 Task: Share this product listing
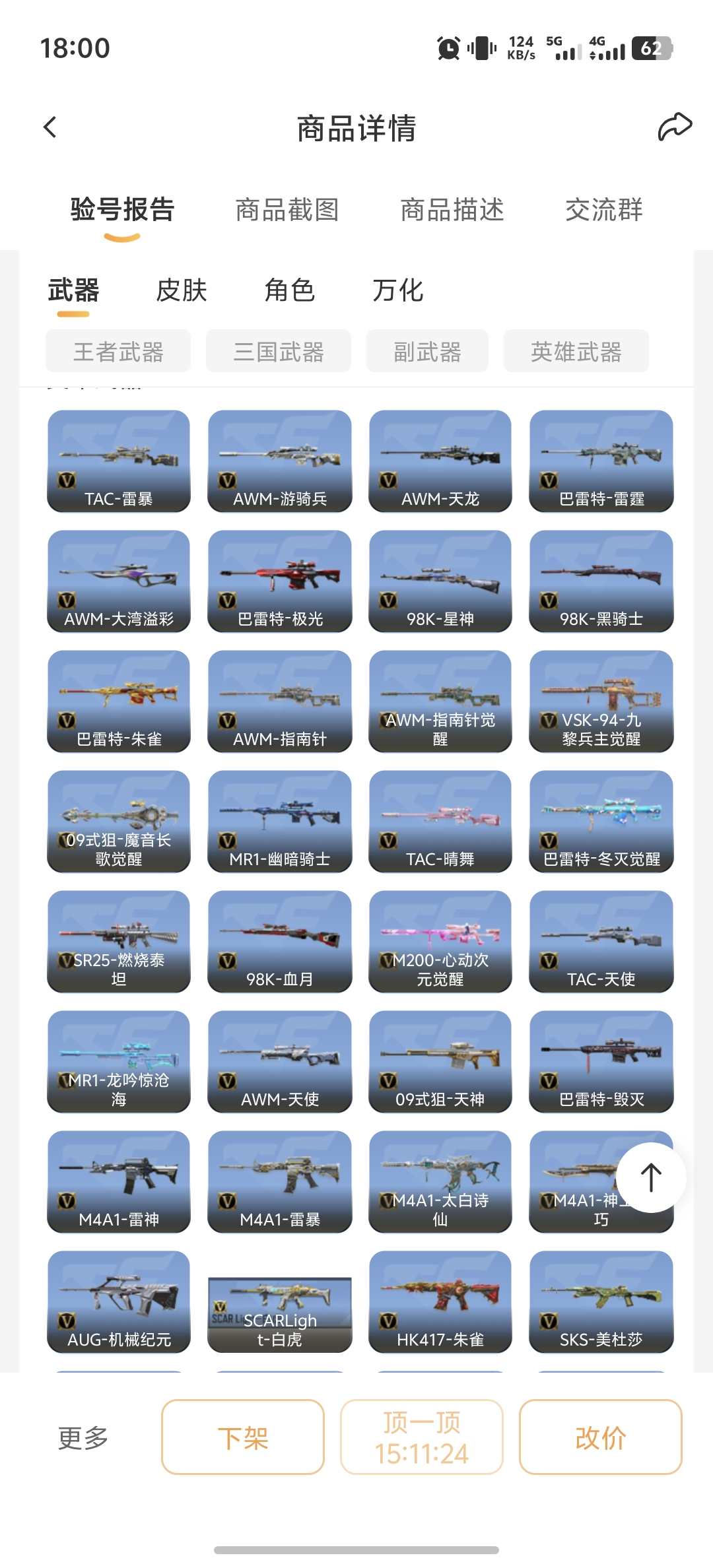click(x=674, y=127)
